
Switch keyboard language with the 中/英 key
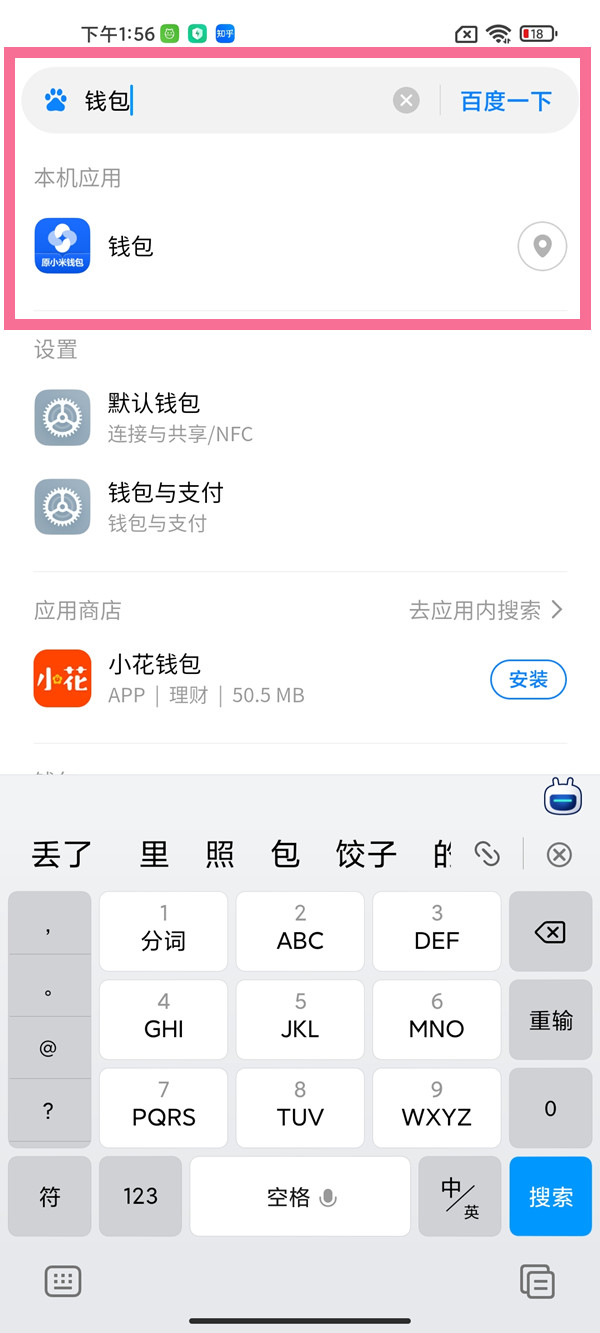point(459,1197)
